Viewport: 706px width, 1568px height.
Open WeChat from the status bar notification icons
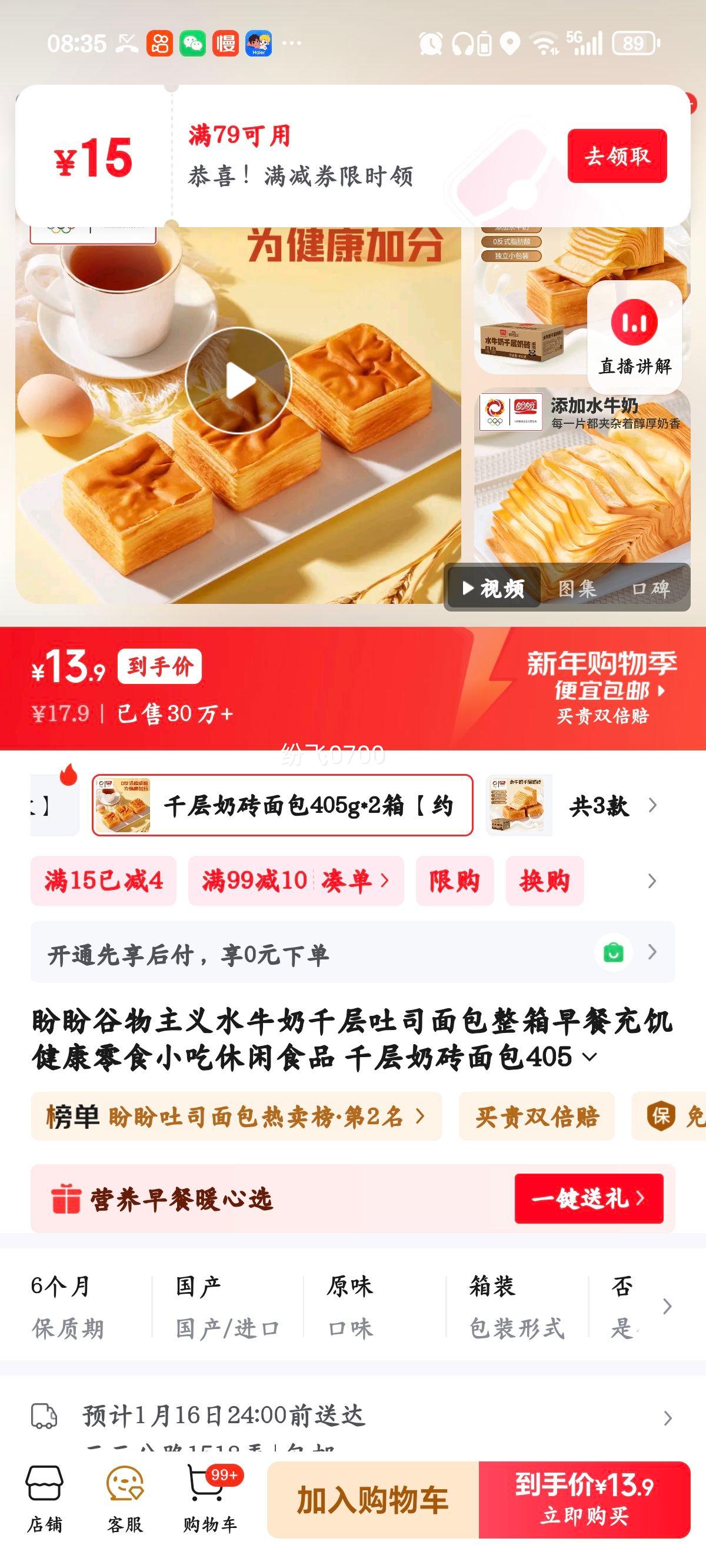194,42
